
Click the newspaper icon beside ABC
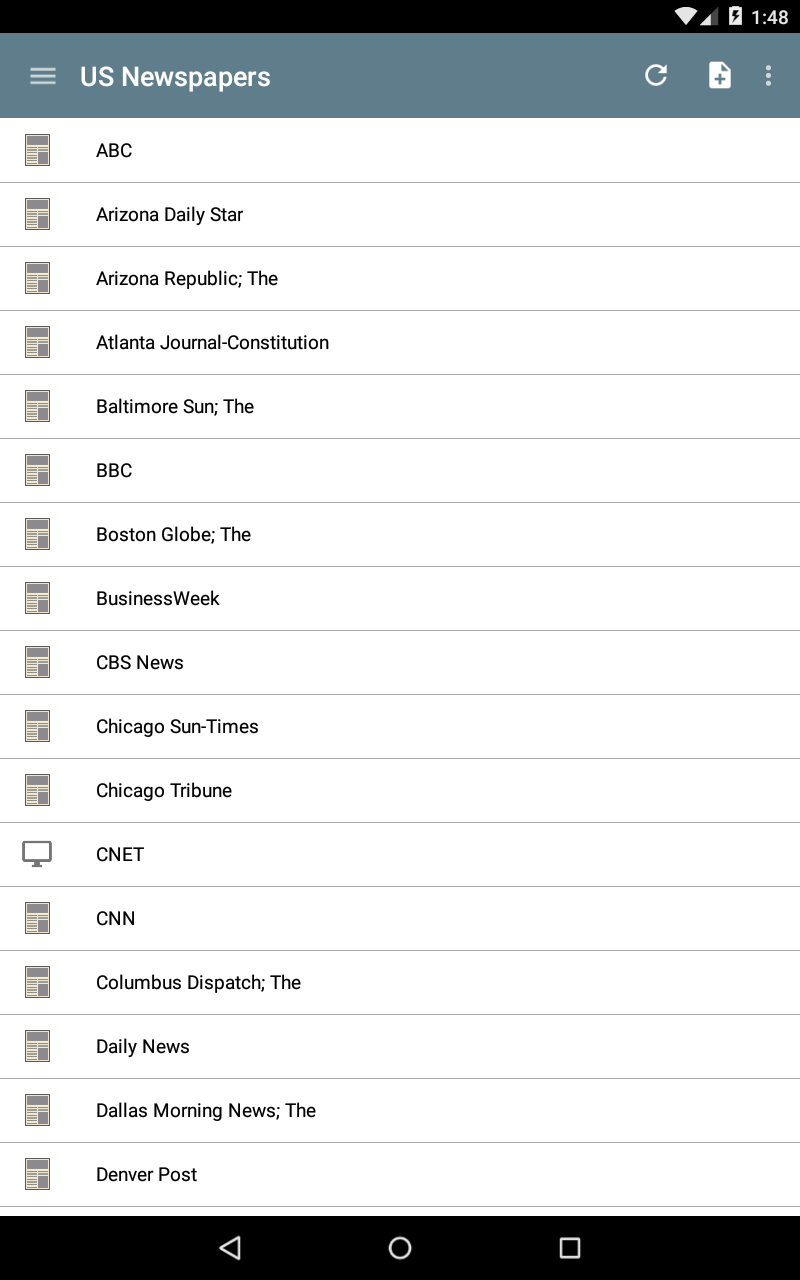click(x=37, y=150)
